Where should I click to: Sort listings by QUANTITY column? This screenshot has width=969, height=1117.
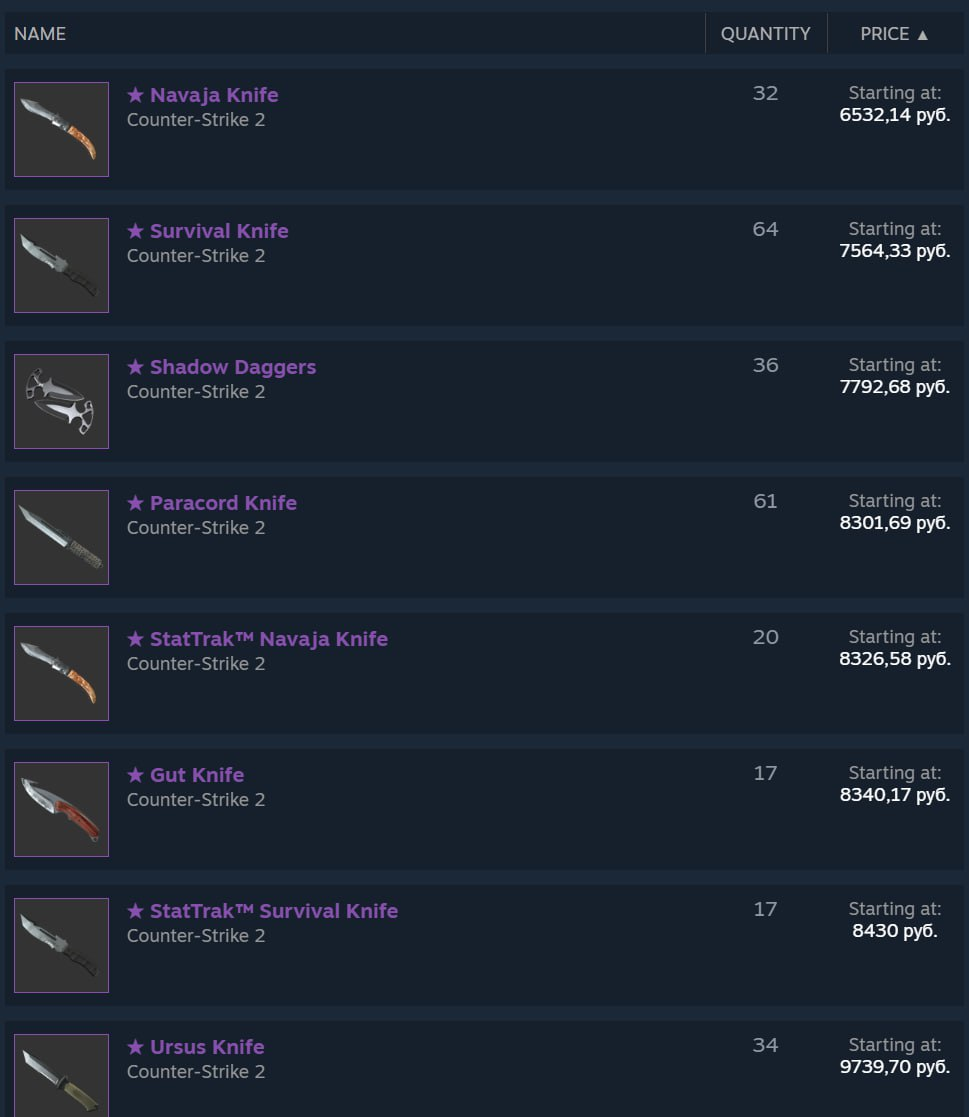click(x=766, y=33)
